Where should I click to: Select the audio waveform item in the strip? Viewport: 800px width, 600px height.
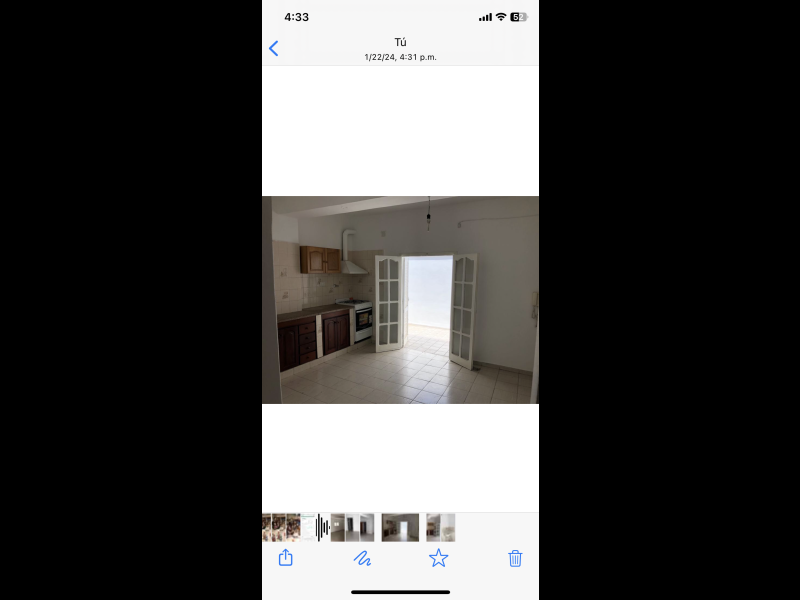322,528
